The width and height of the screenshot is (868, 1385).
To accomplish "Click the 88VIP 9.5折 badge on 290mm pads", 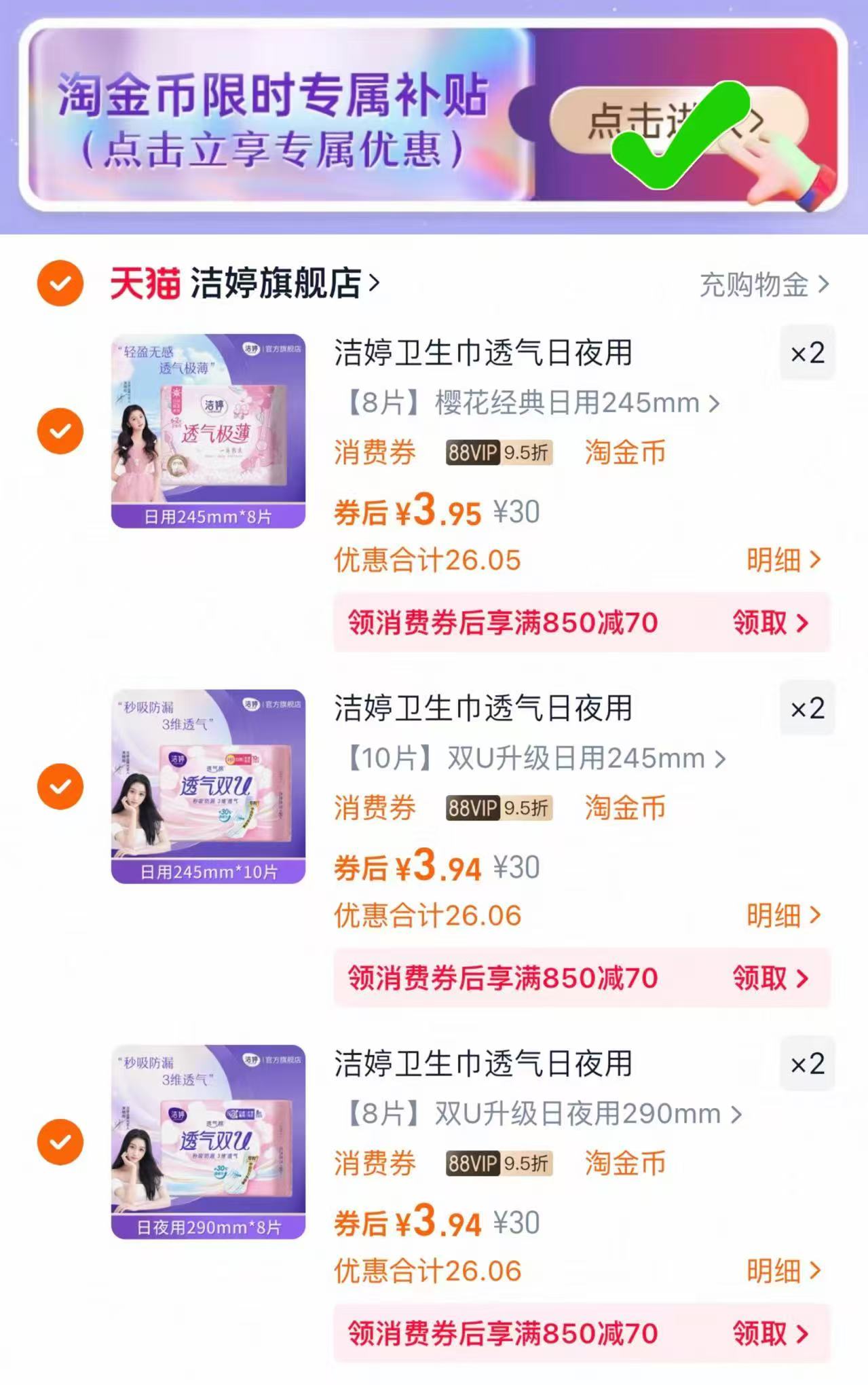I will (x=499, y=1163).
